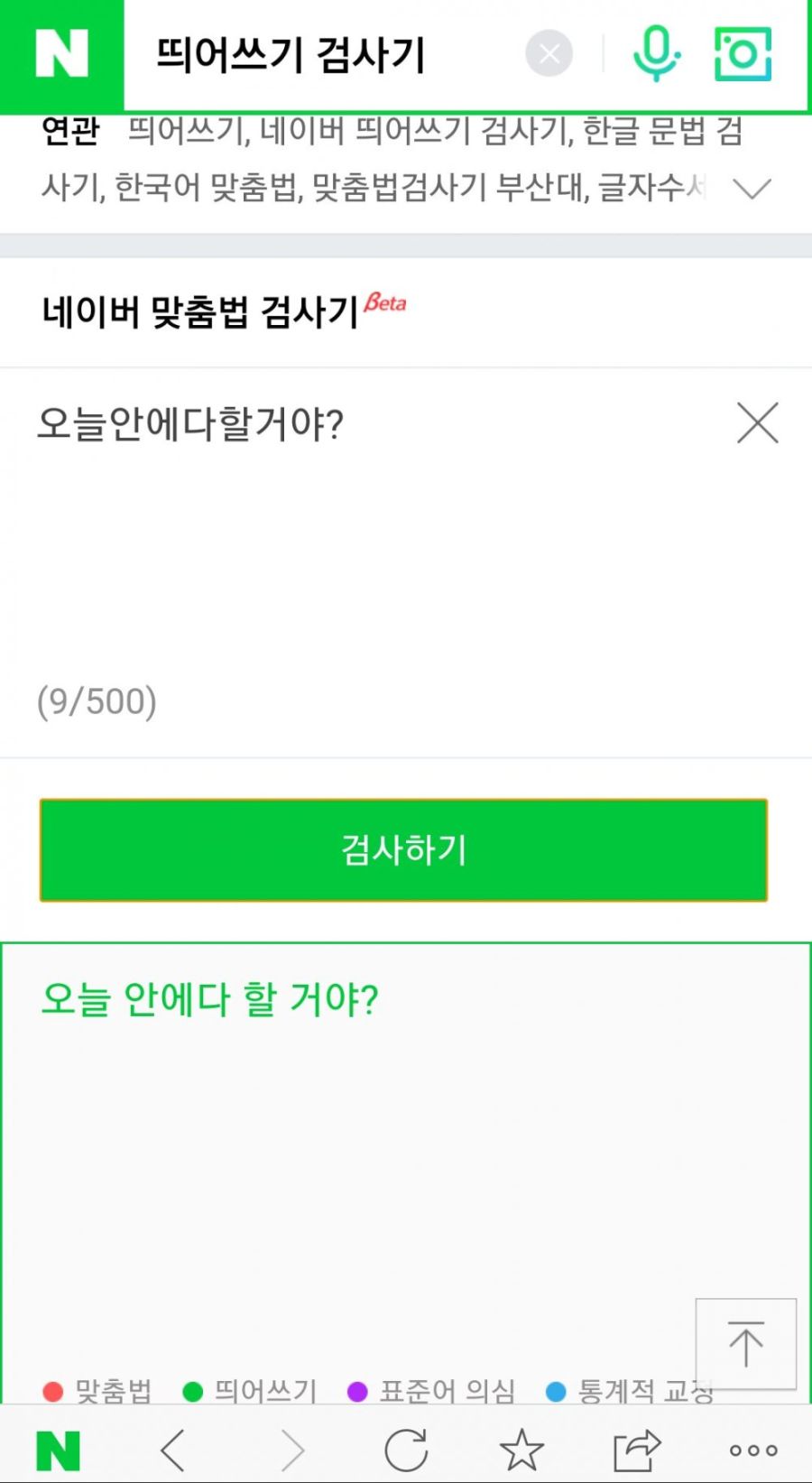Open the share menu icon
The image size is (812, 1483).
coord(635,1450)
